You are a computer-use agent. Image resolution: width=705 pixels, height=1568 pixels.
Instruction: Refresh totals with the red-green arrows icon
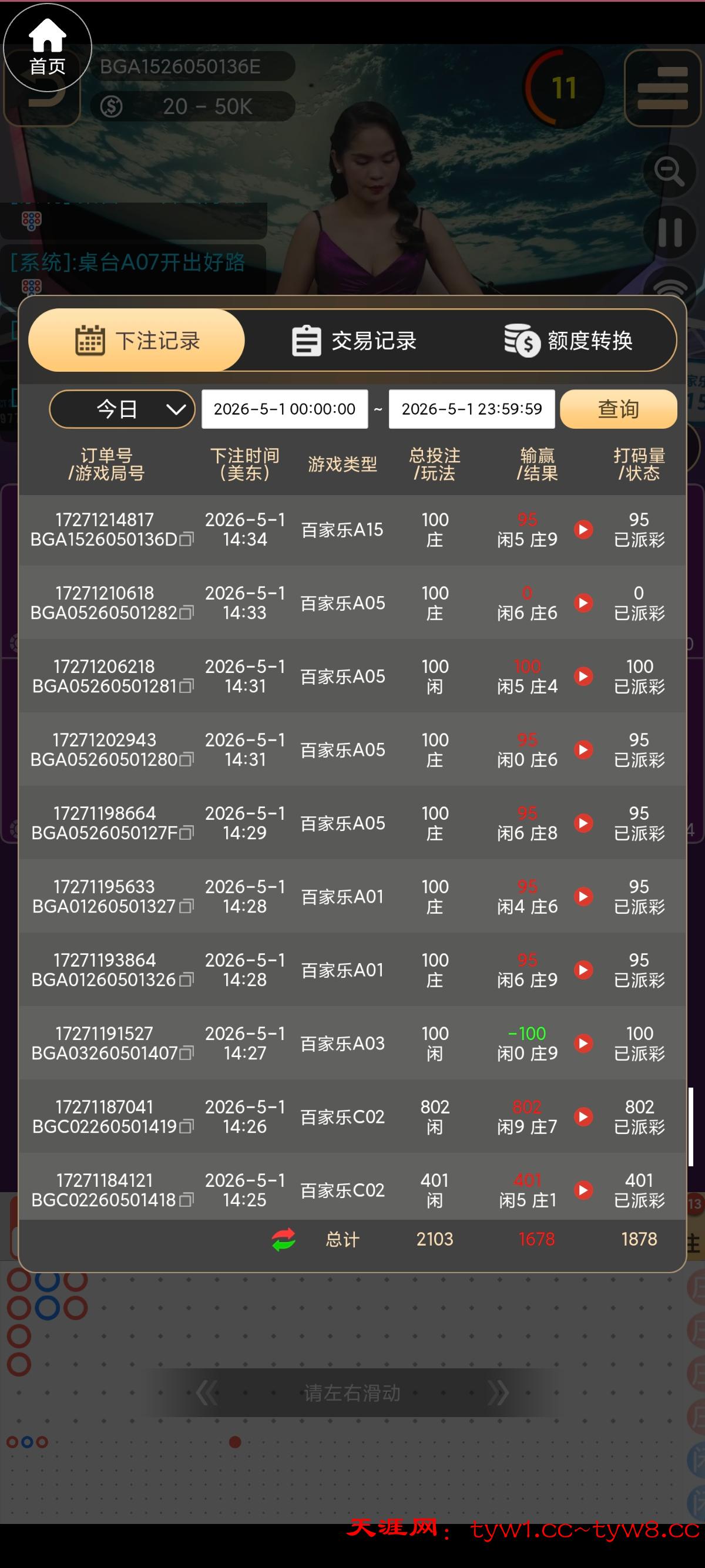pos(284,1239)
